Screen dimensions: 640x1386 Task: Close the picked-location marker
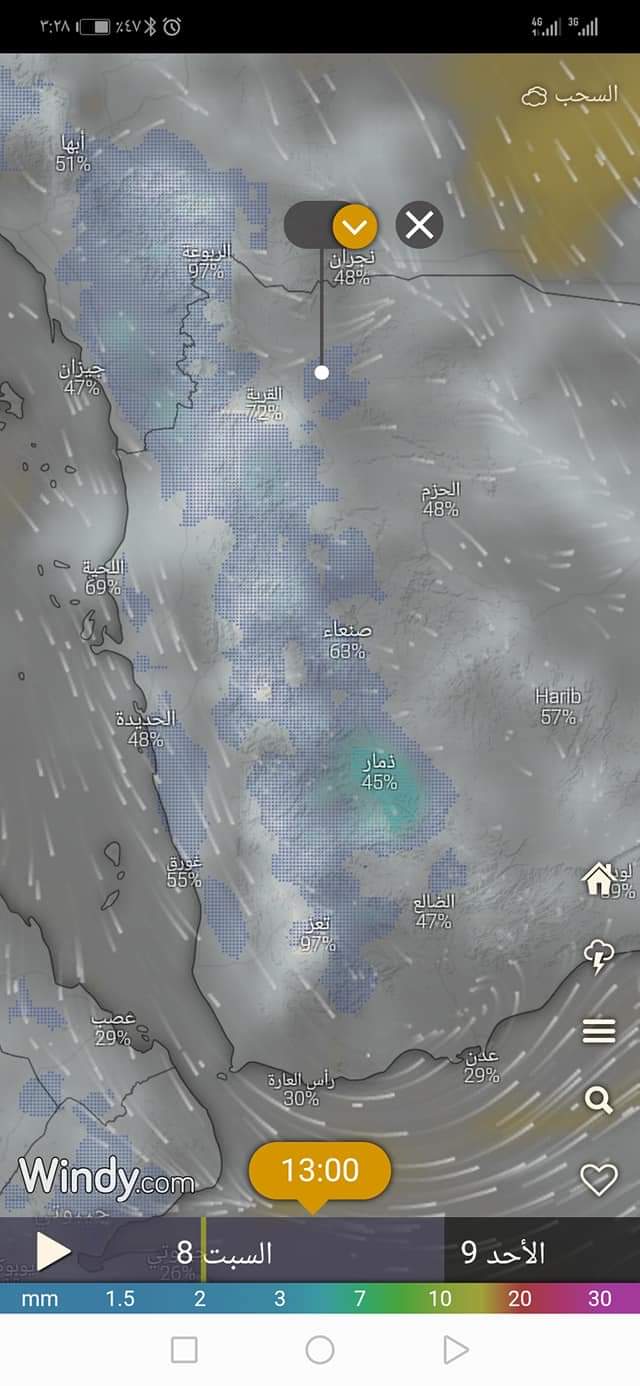tap(419, 225)
